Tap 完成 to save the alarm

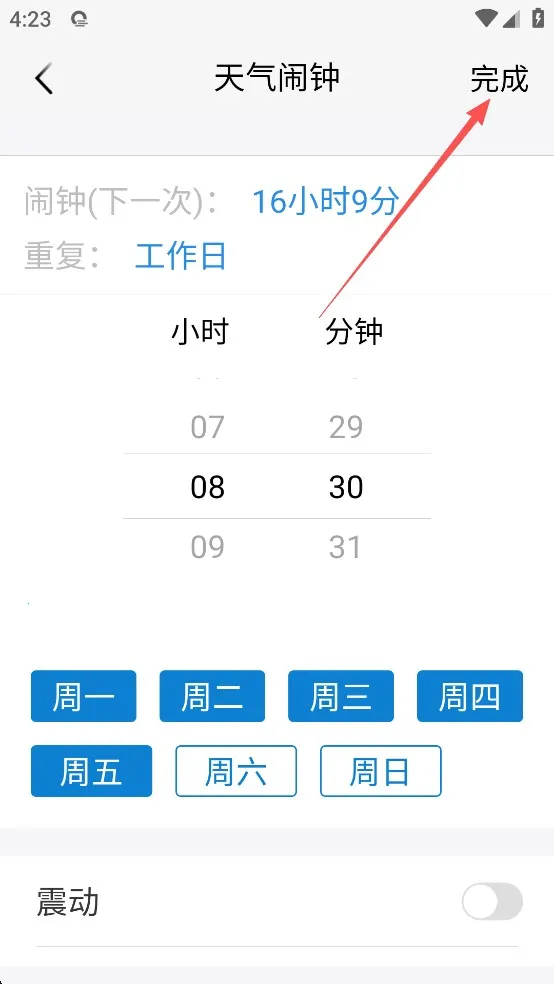499,80
